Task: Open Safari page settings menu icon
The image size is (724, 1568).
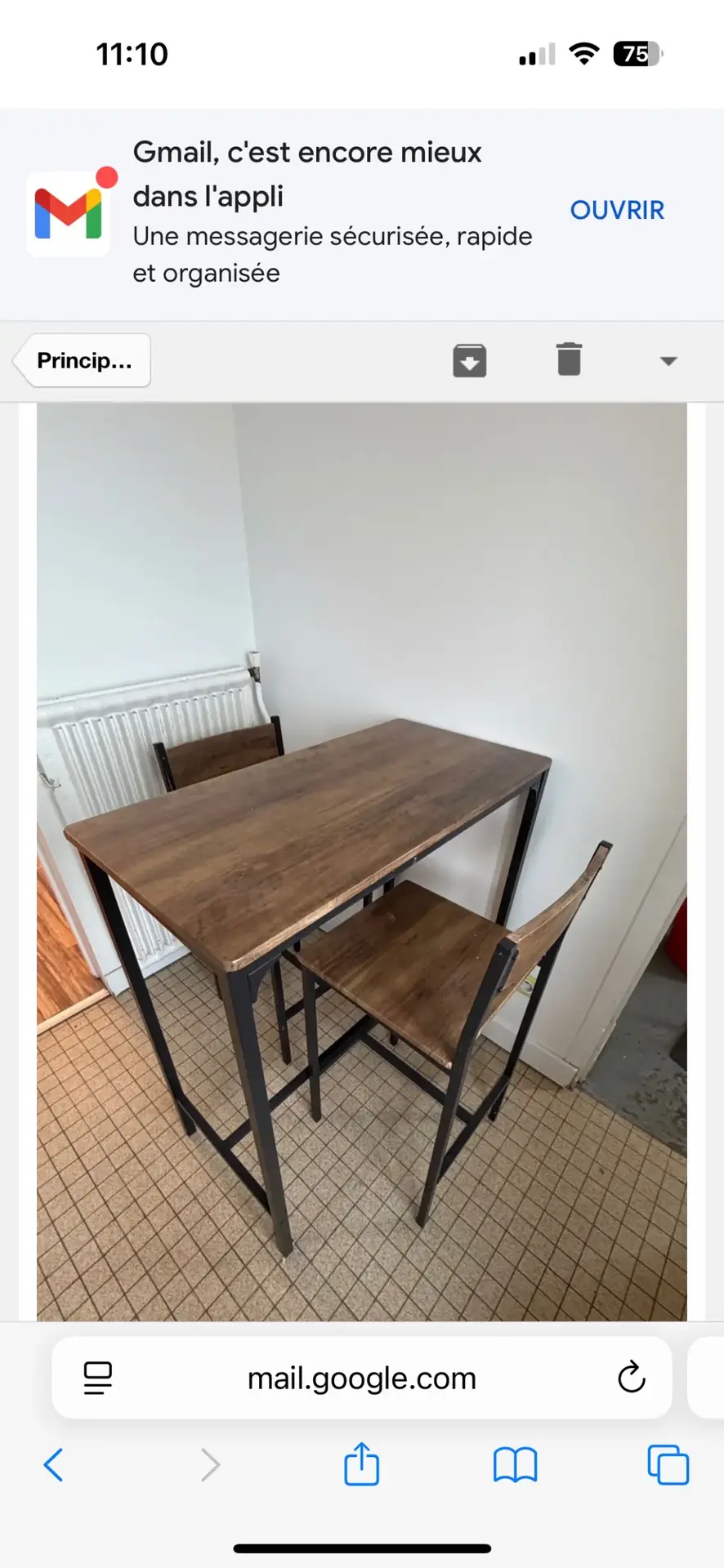Action: [x=98, y=1379]
